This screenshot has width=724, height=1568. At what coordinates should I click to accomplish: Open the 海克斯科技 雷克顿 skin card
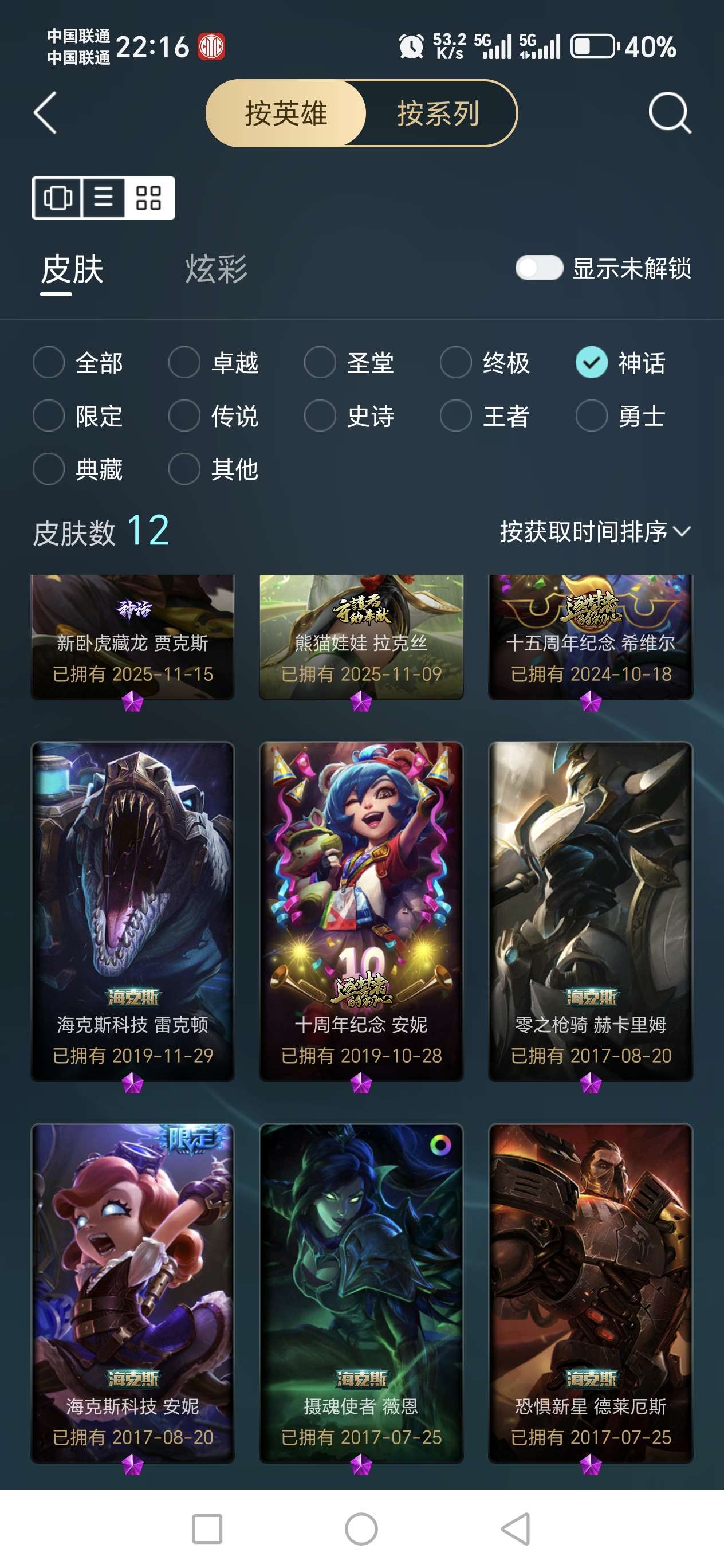(133, 910)
